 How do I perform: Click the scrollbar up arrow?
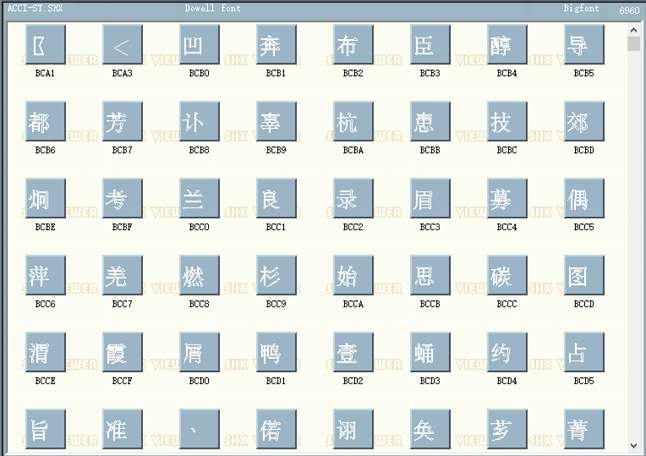tap(634, 30)
